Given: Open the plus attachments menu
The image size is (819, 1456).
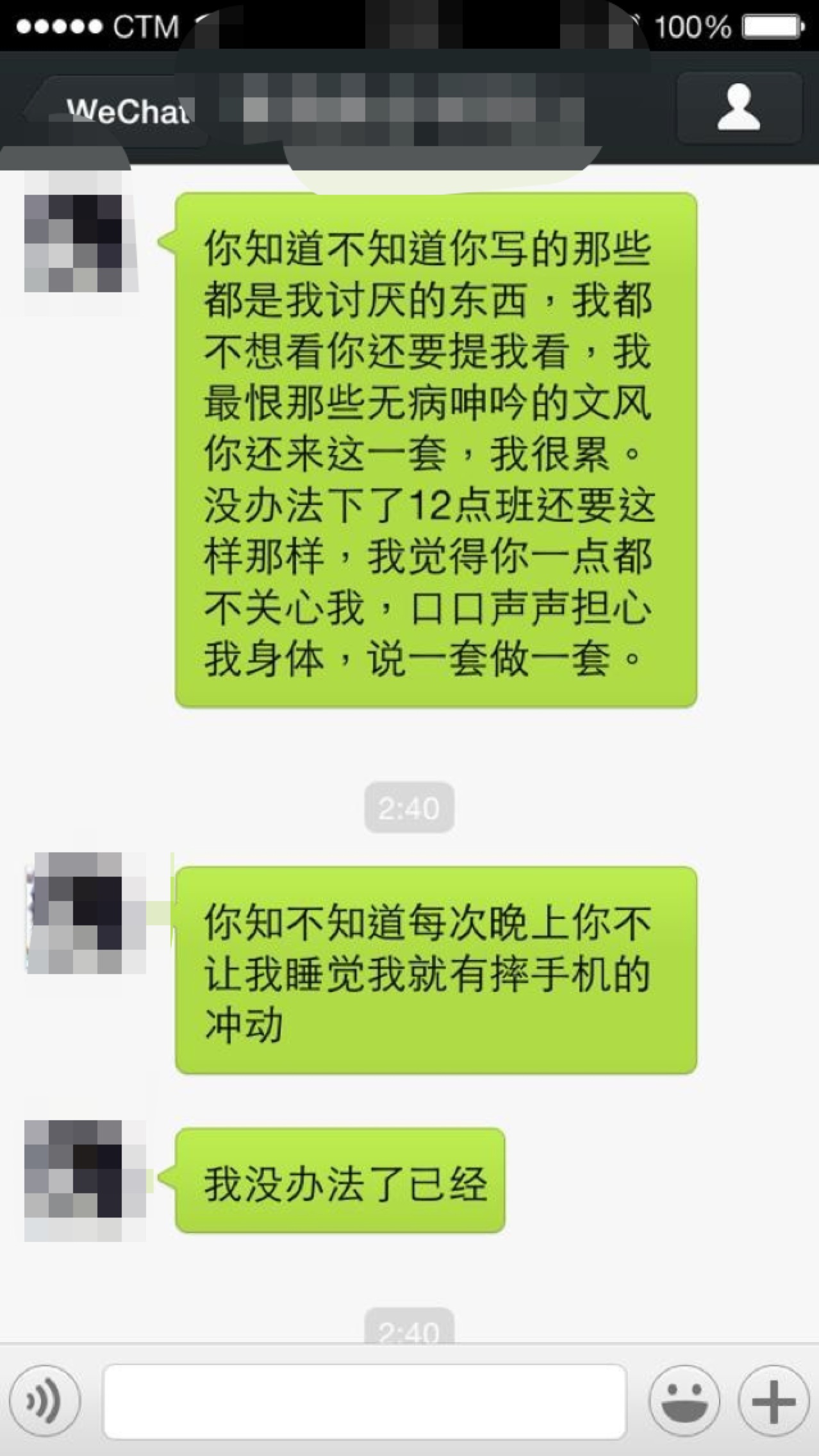Looking at the screenshot, I should tap(773, 1401).
